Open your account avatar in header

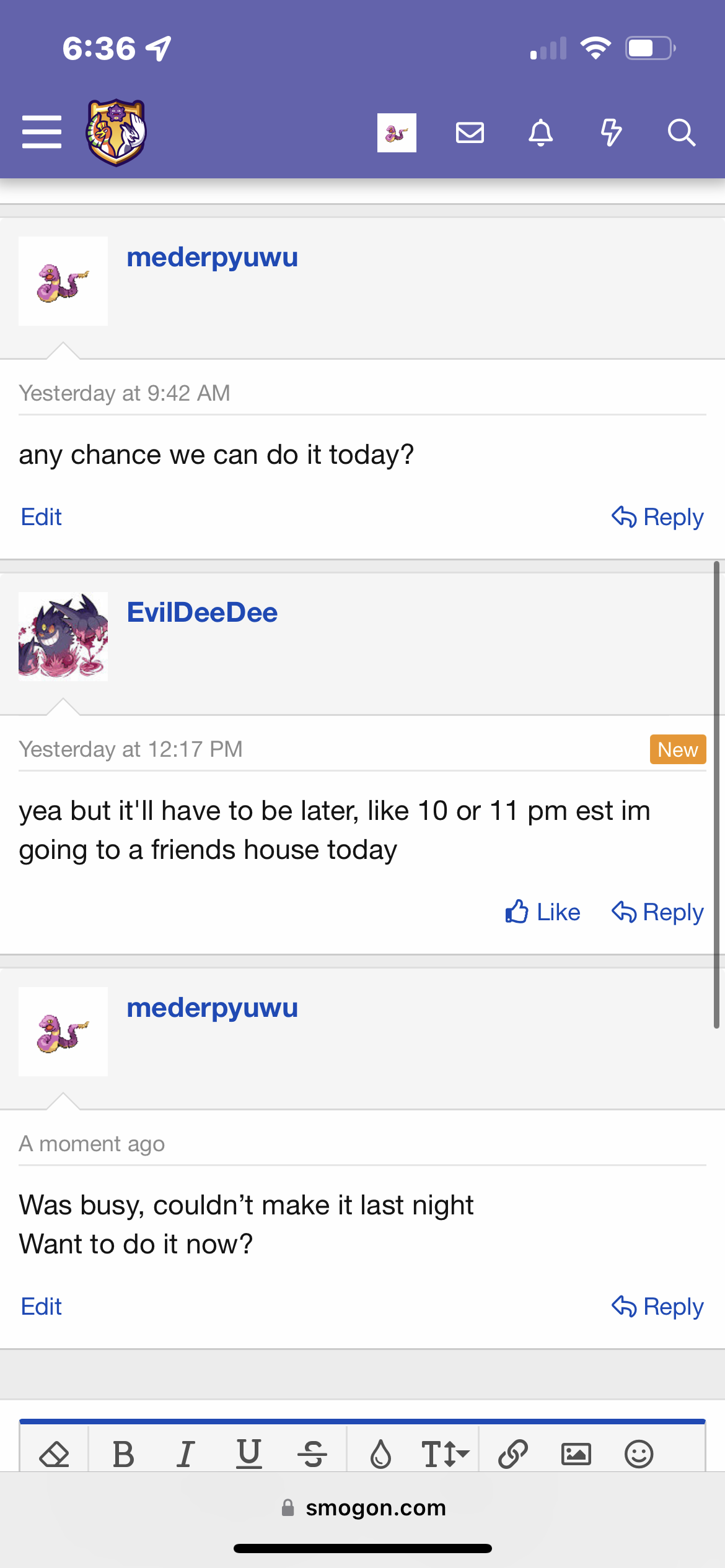(397, 133)
